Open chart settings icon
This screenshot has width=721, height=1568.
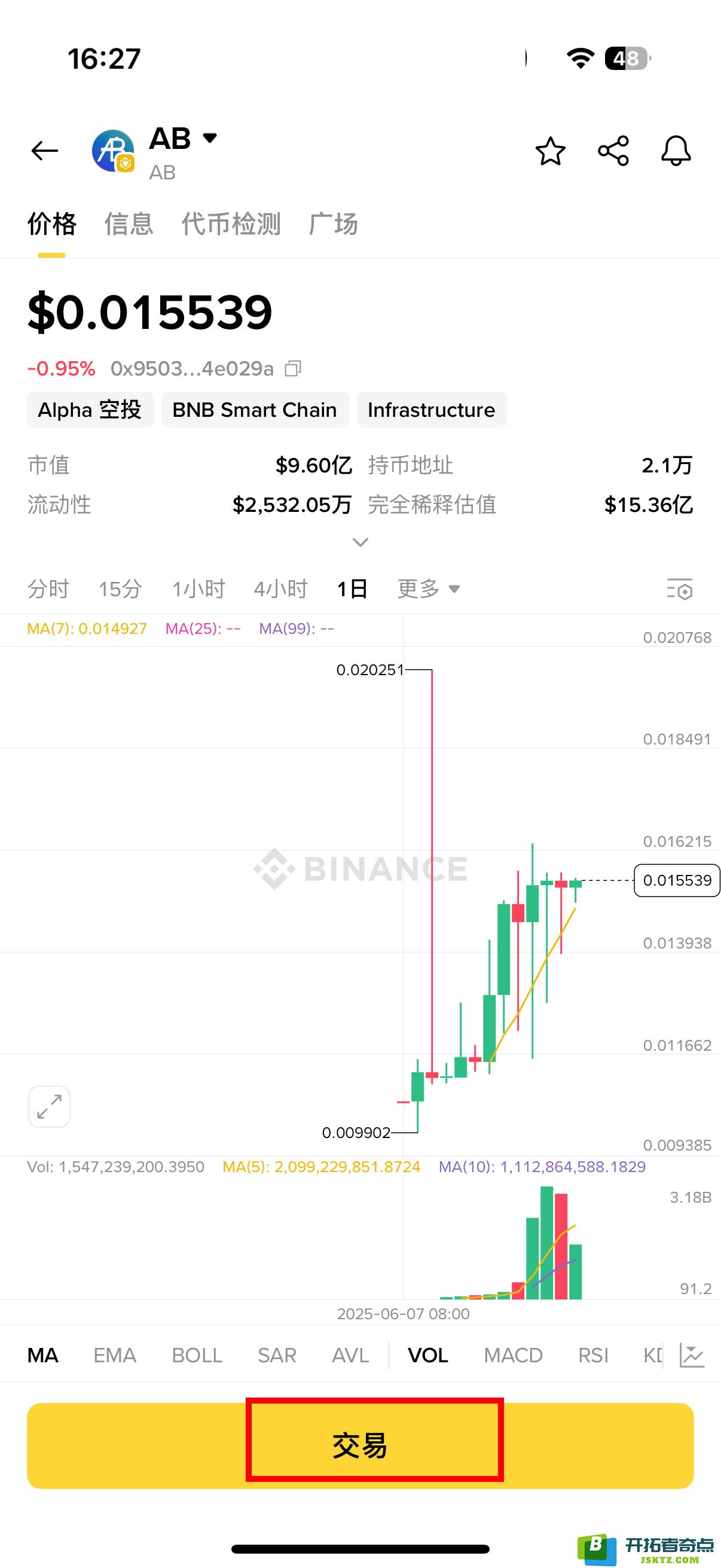pyautogui.click(x=679, y=589)
